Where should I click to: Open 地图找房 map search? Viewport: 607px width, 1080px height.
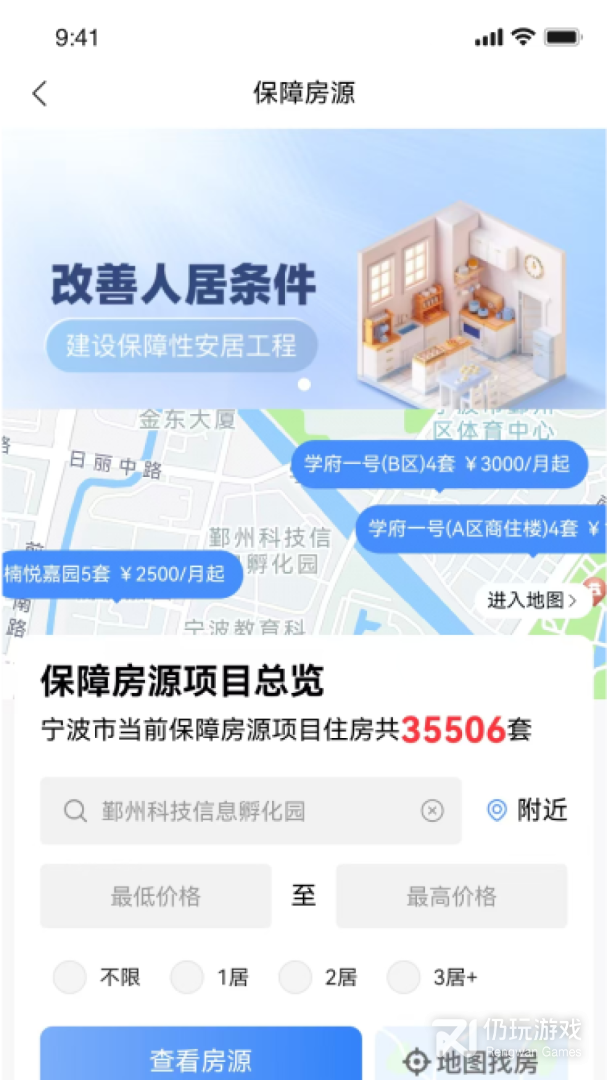click(x=470, y=1061)
